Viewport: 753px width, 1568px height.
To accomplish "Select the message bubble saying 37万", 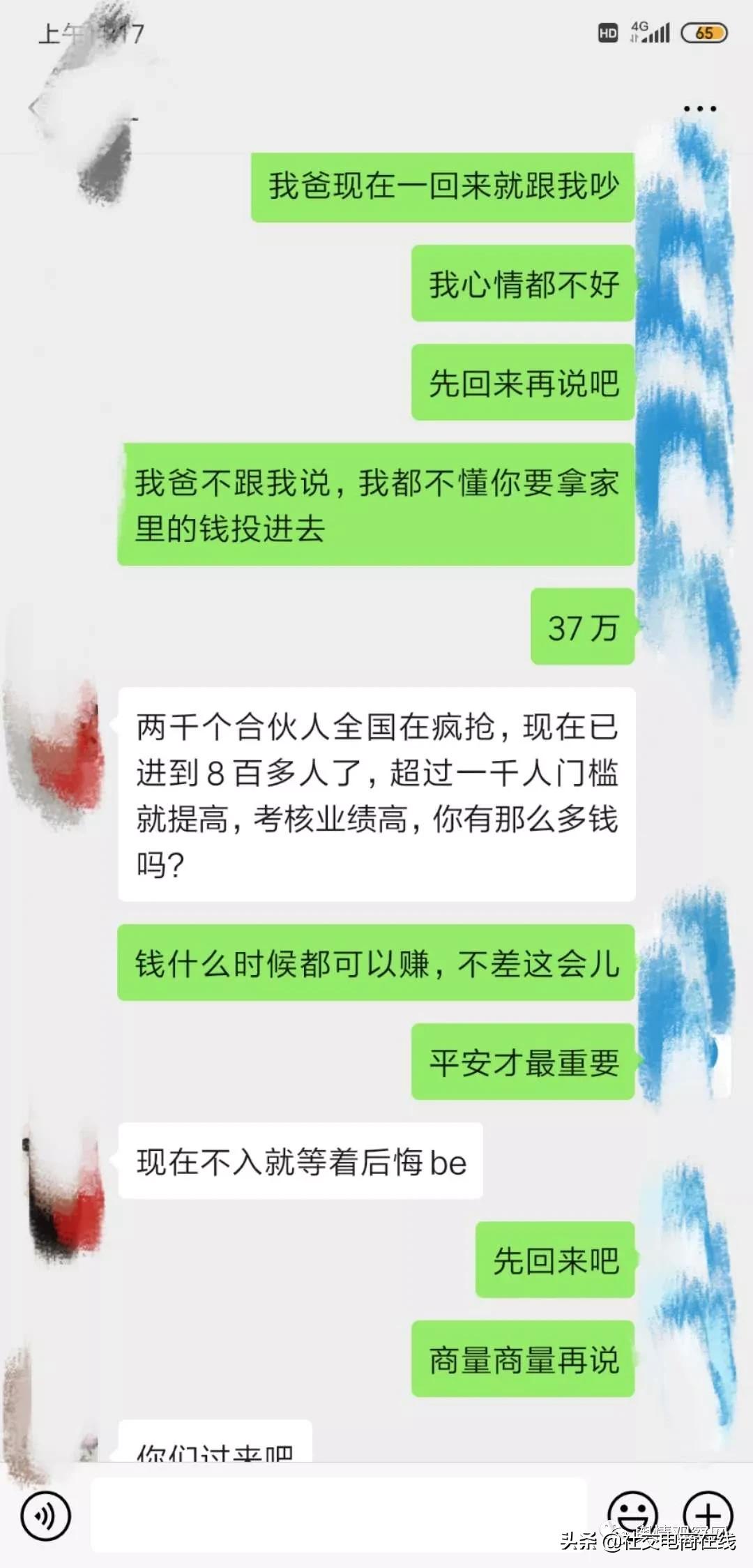I will pos(582,630).
